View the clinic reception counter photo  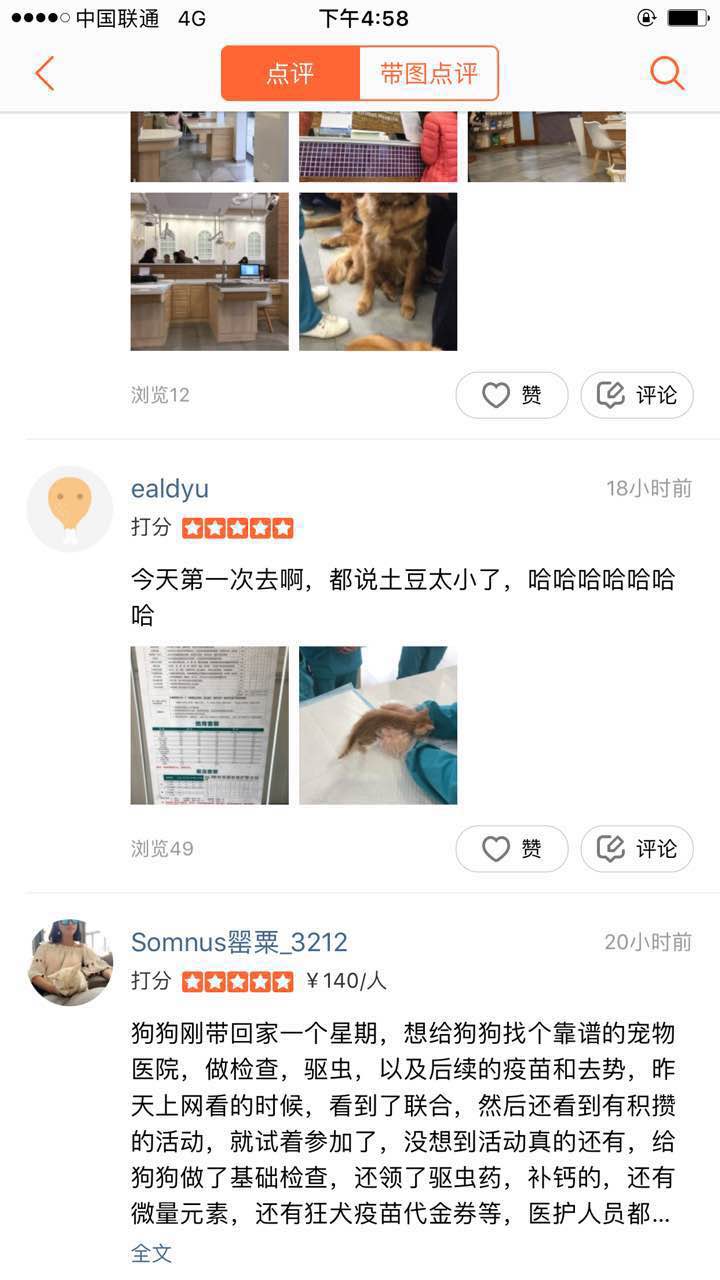point(209,271)
